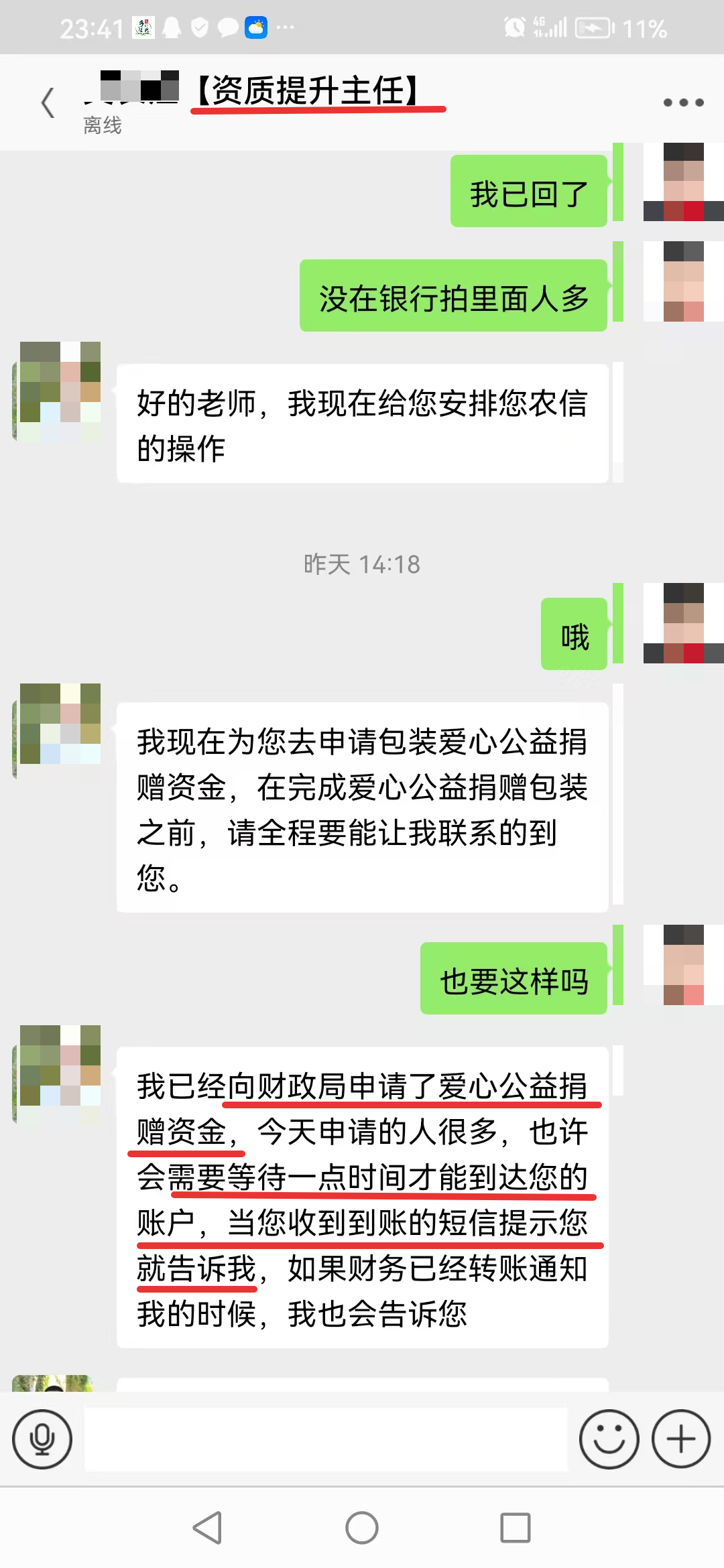Open my avatar next to 我已回了

684,182
